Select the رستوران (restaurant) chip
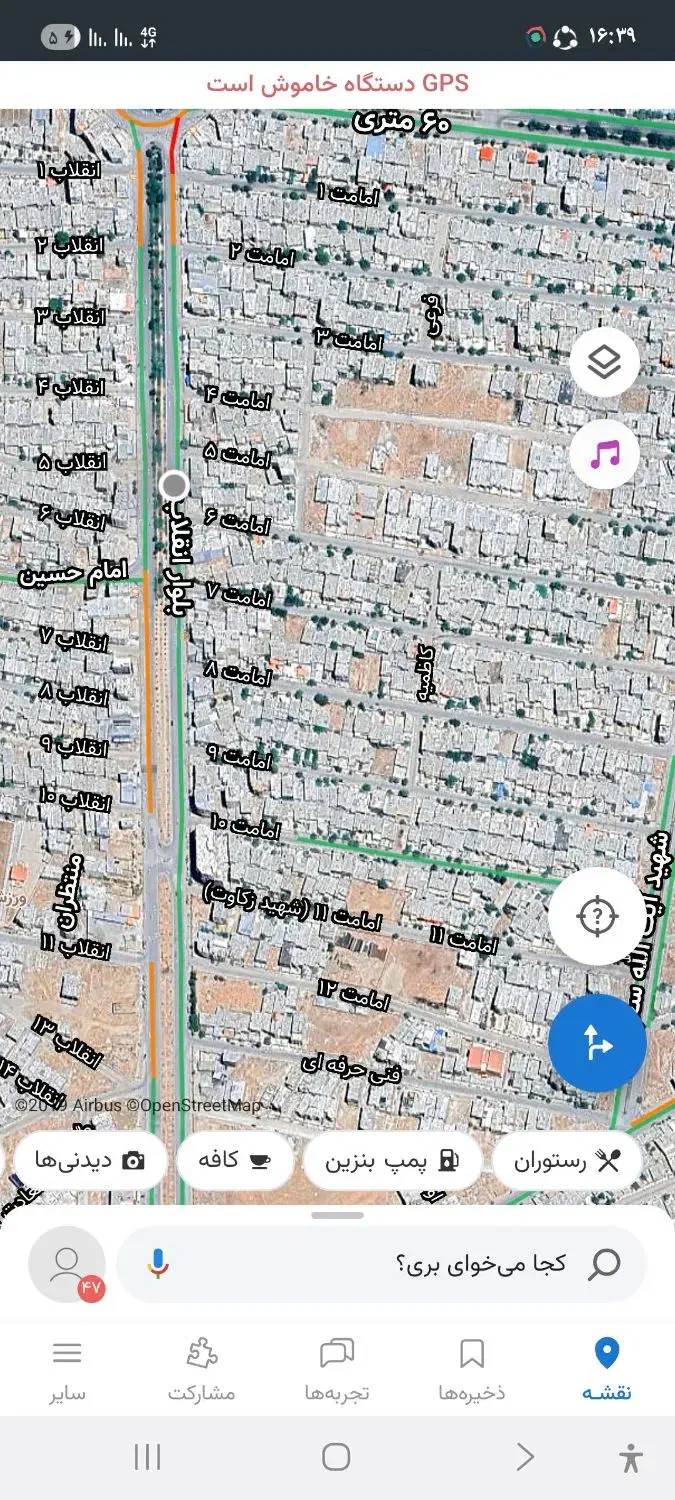This screenshot has width=675, height=1500. (x=566, y=1161)
